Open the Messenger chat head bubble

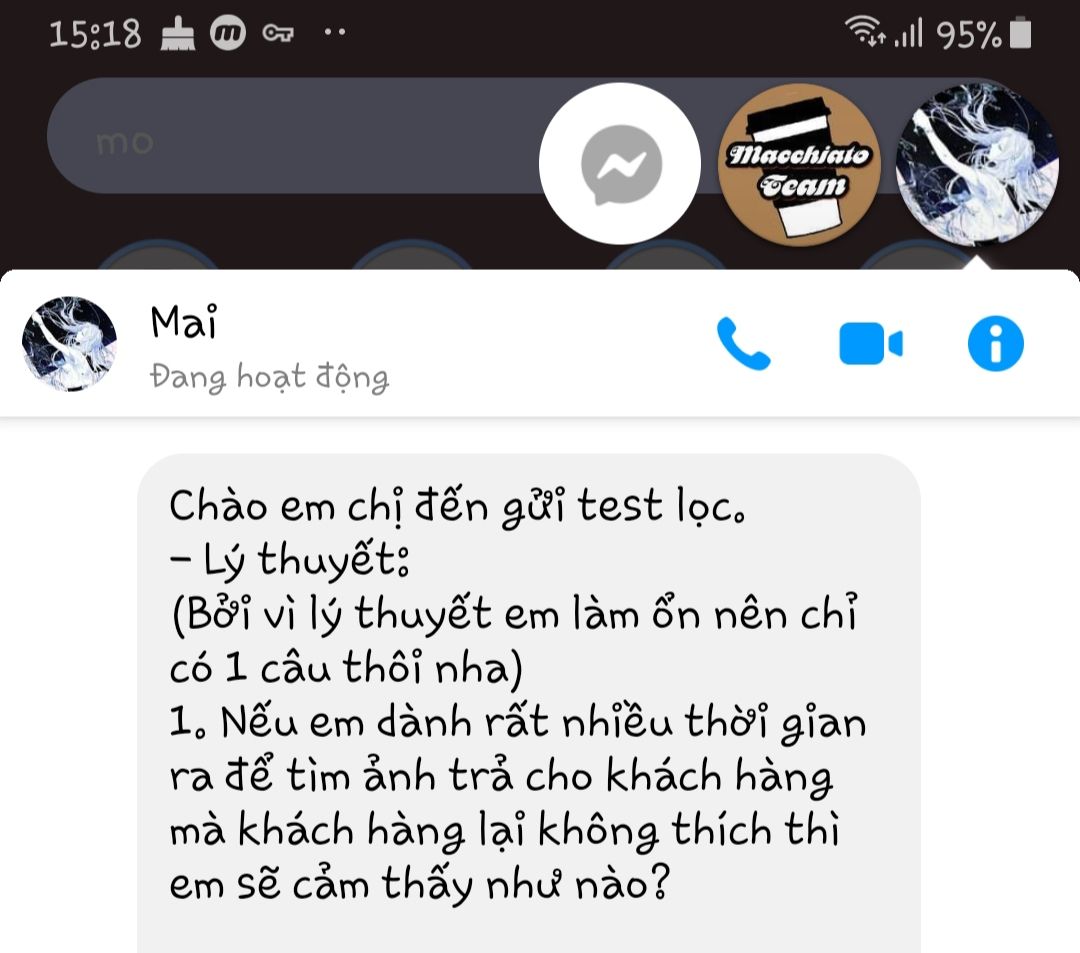coord(620,164)
